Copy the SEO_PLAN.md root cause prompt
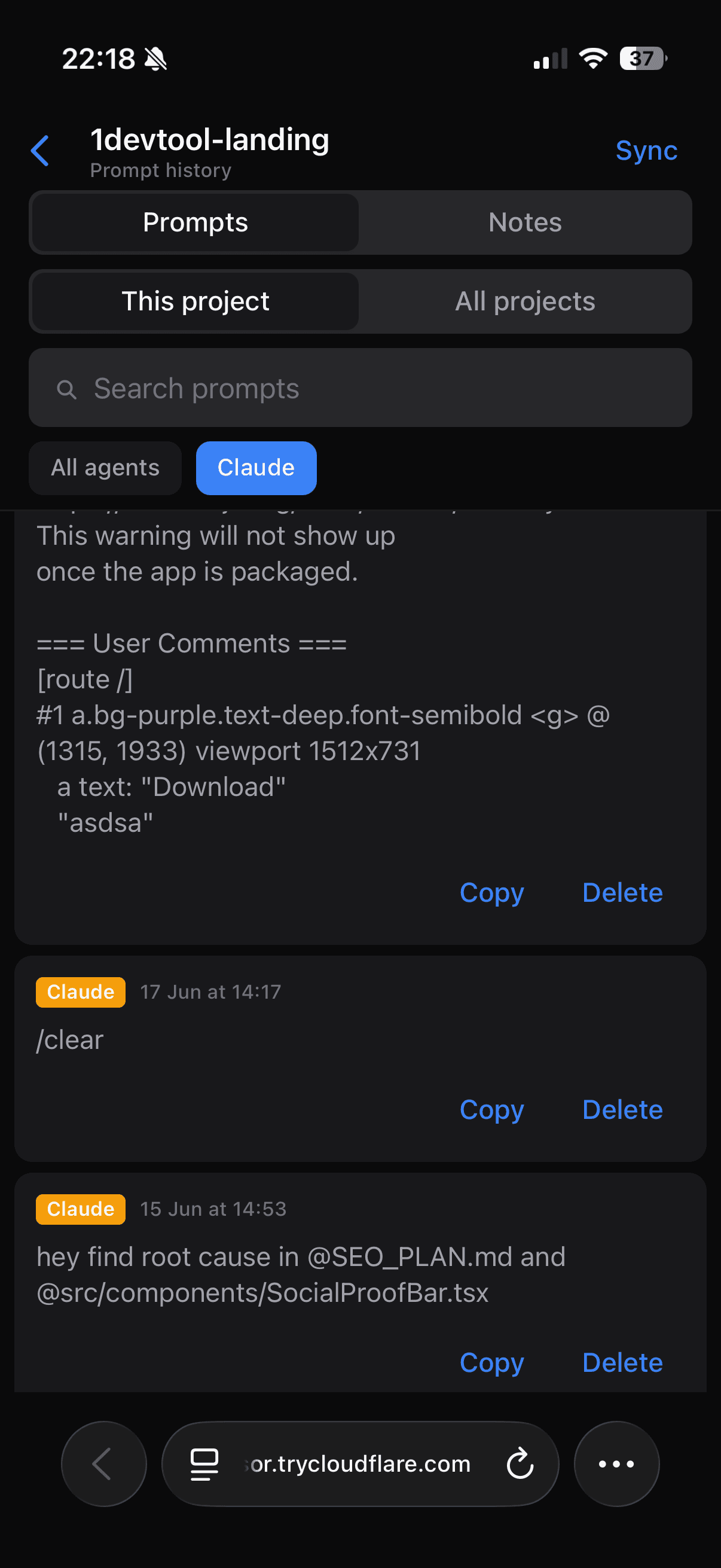The image size is (721, 1568). pyautogui.click(x=491, y=1362)
